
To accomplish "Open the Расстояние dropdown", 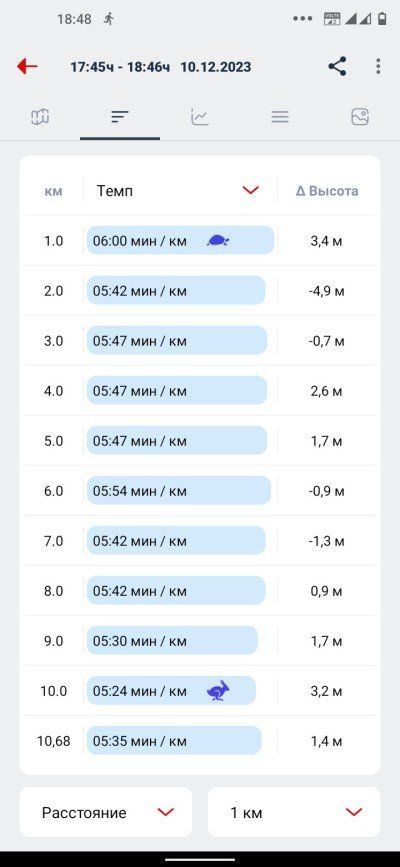I will pos(106,812).
